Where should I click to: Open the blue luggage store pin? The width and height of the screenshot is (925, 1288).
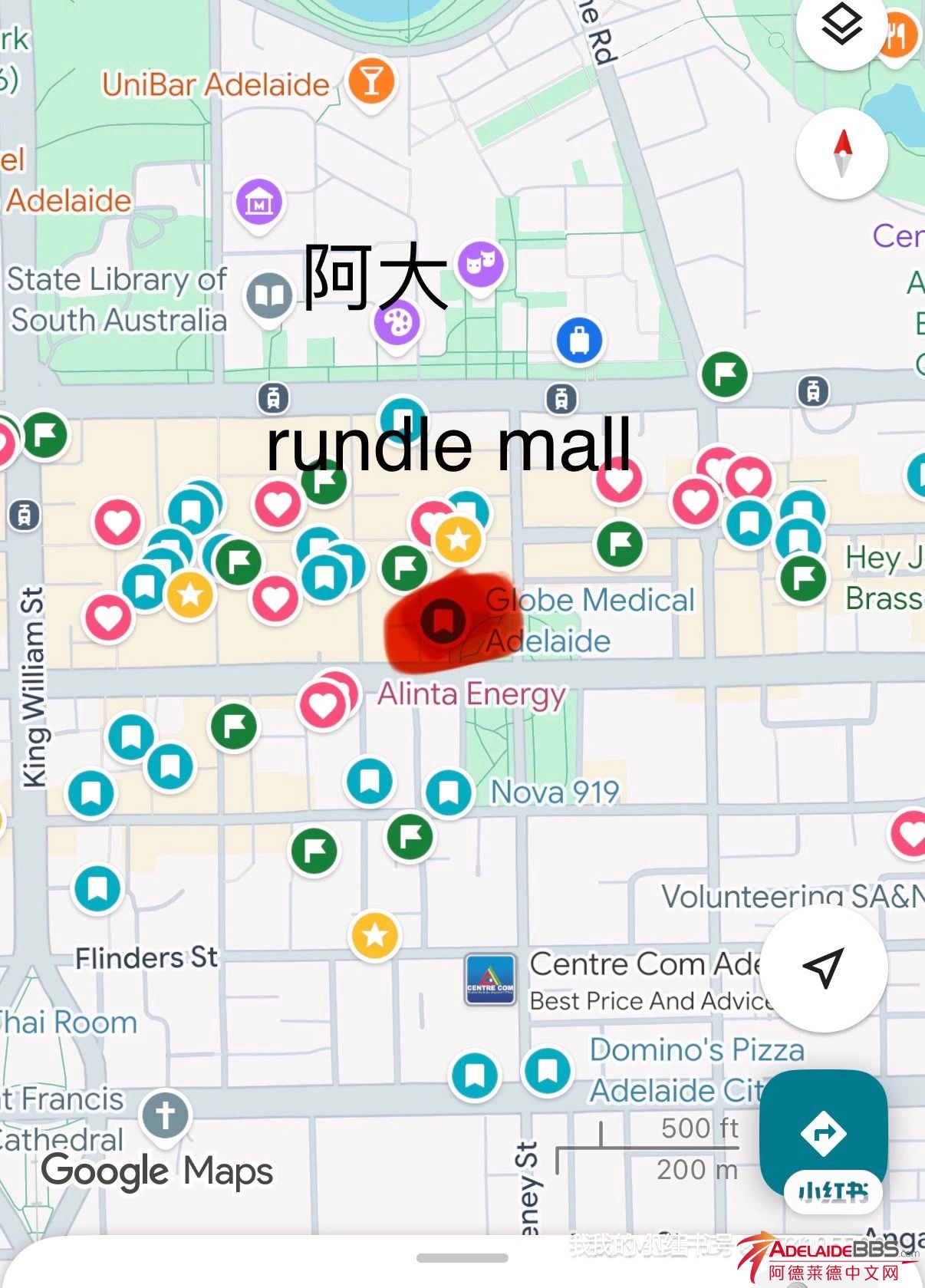click(x=580, y=339)
